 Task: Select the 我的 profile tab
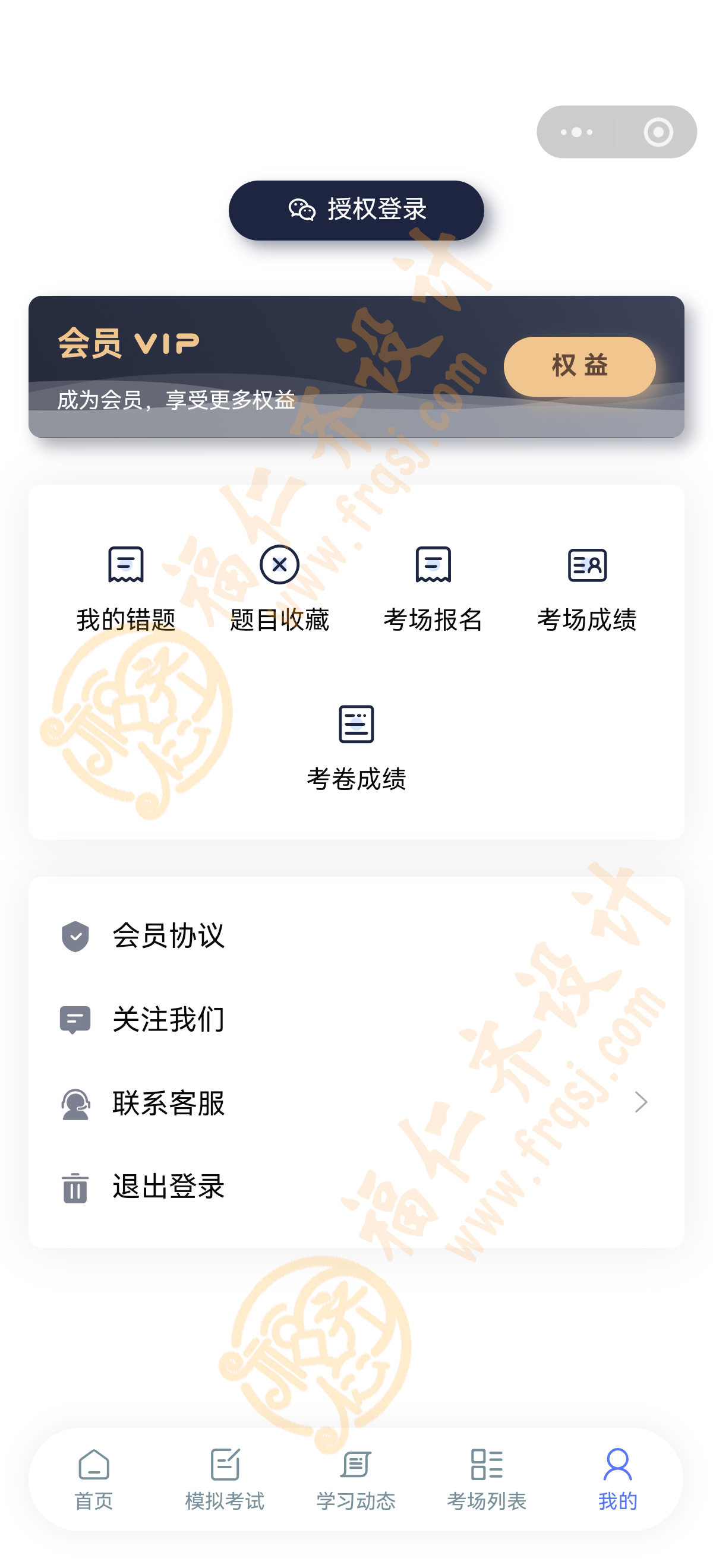tap(617, 1478)
